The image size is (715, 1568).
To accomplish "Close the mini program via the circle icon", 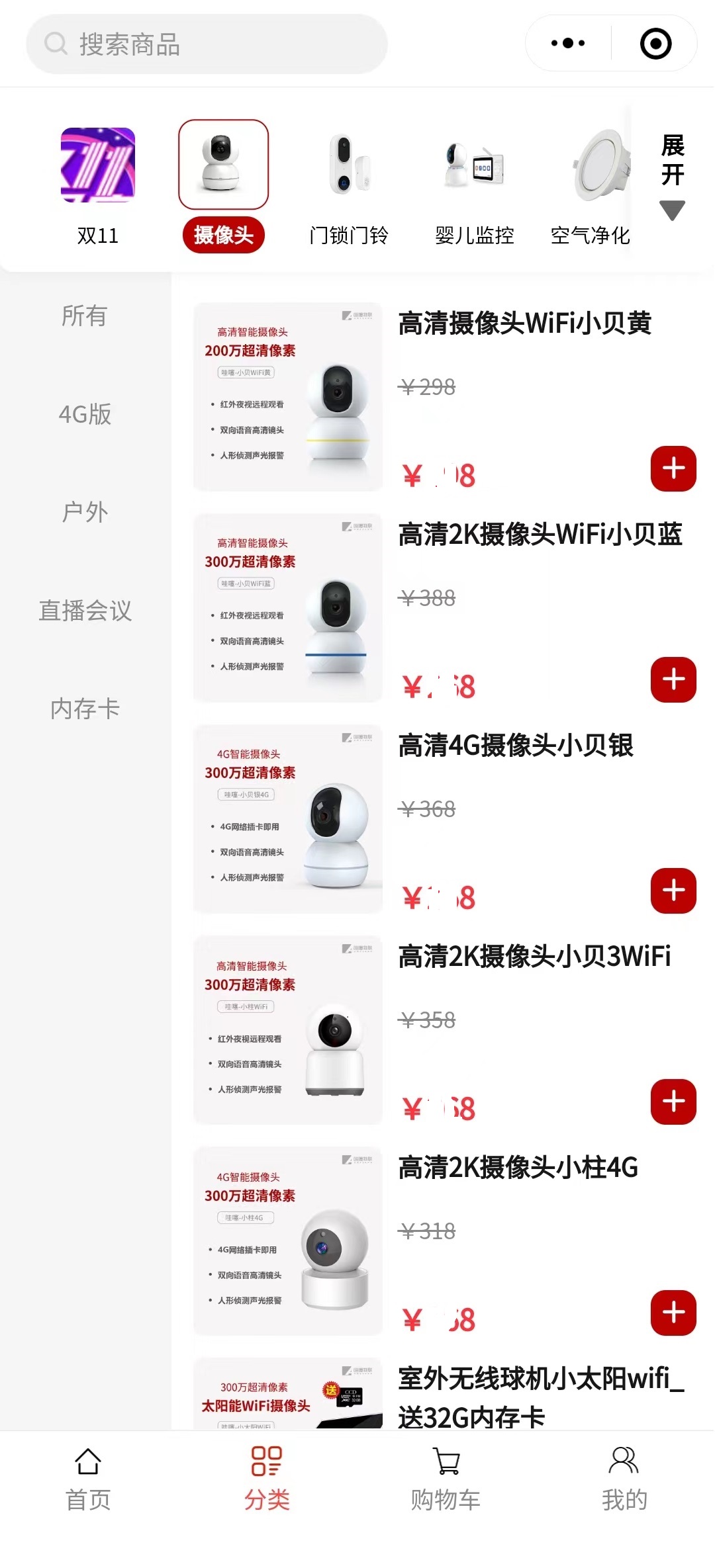I will point(655,44).
